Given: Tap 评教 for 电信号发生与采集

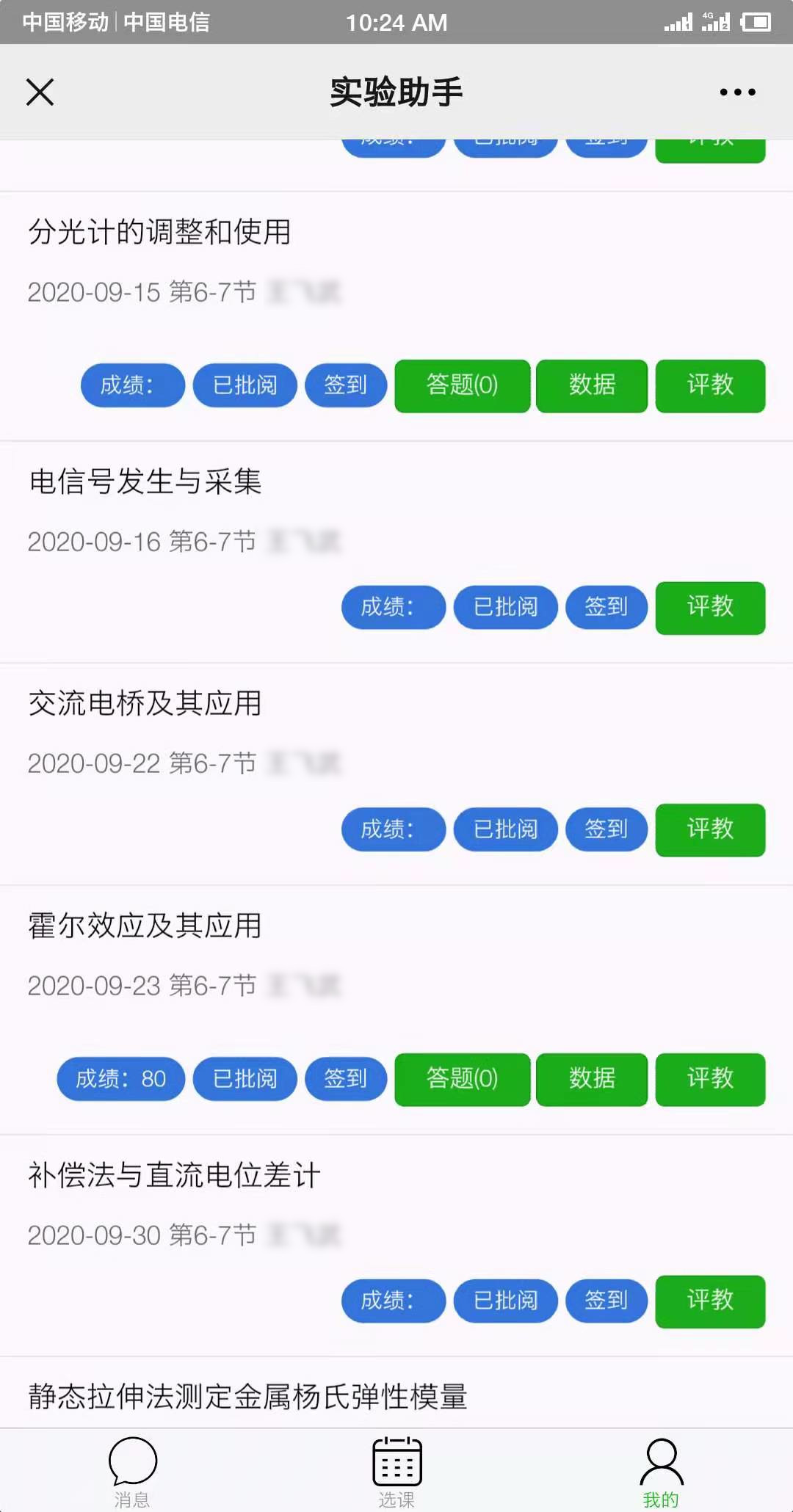Looking at the screenshot, I should click(x=710, y=608).
